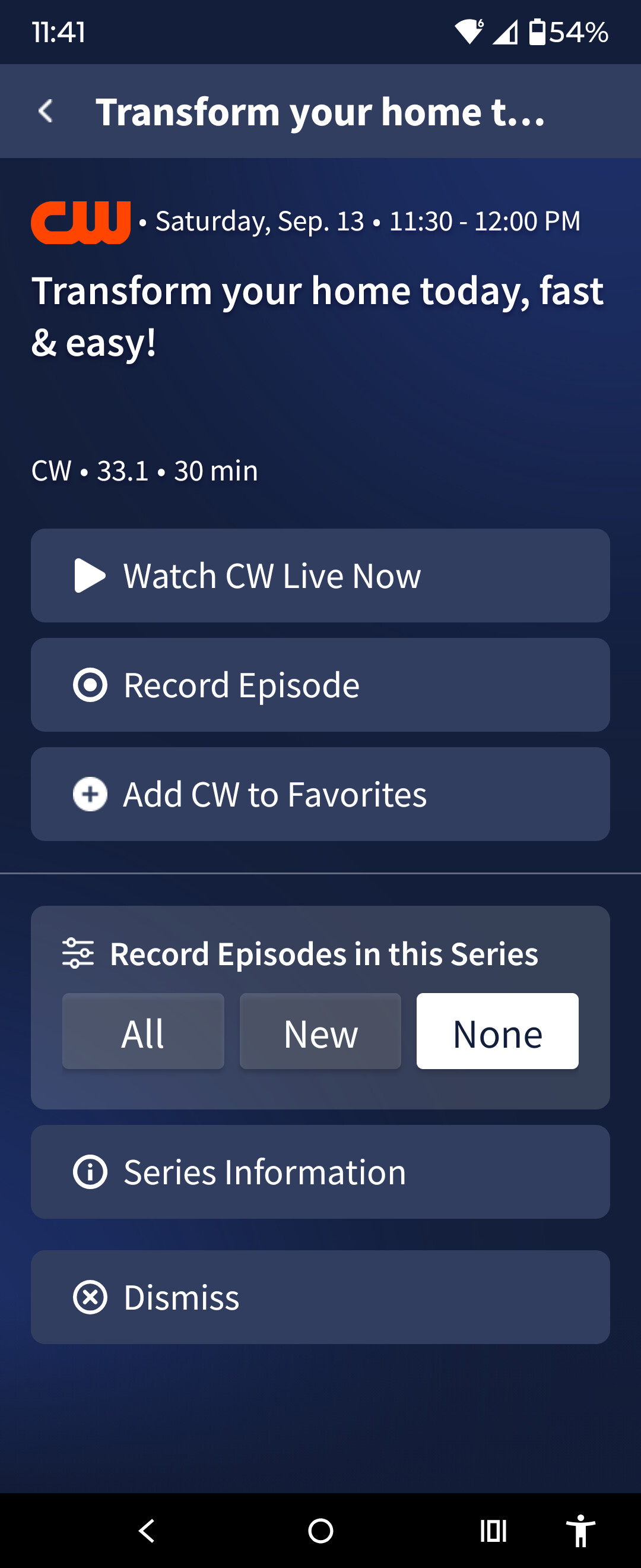Add CW to Favorites
Viewport: 641px width, 1568px height.
pos(320,794)
